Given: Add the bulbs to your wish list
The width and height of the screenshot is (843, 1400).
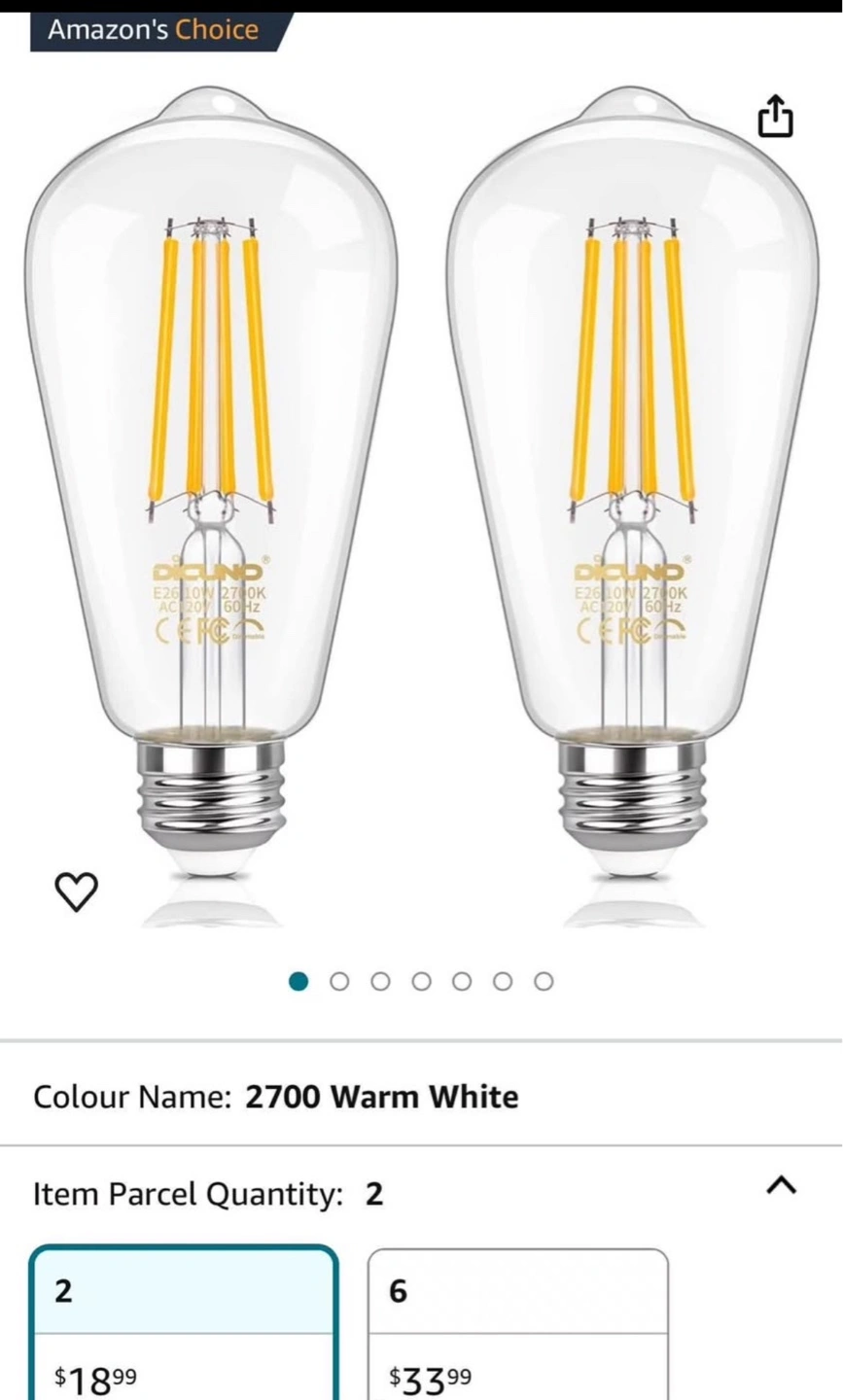Looking at the screenshot, I should [x=76, y=891].
